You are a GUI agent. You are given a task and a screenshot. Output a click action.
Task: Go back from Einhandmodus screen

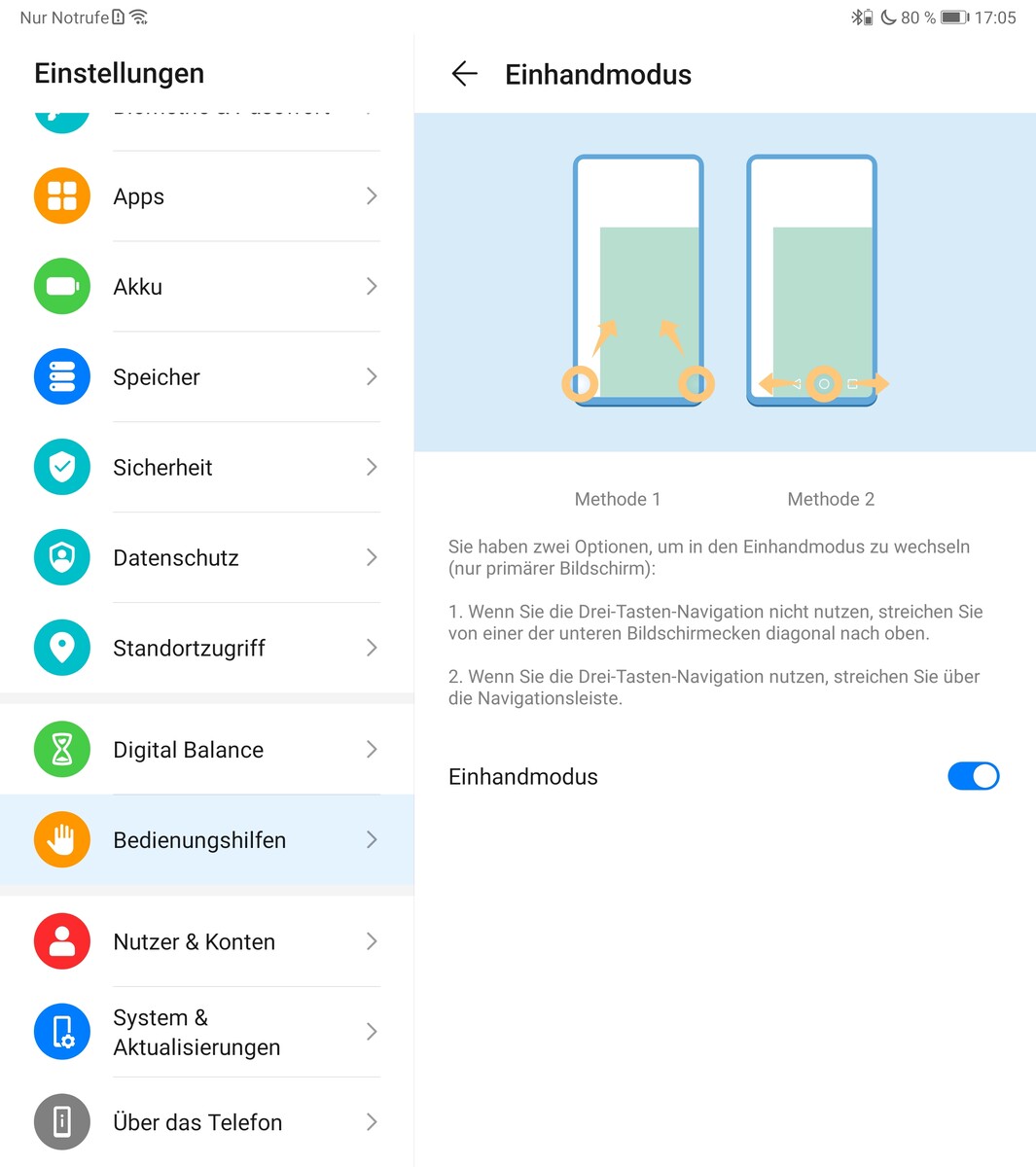click(465, 74)
